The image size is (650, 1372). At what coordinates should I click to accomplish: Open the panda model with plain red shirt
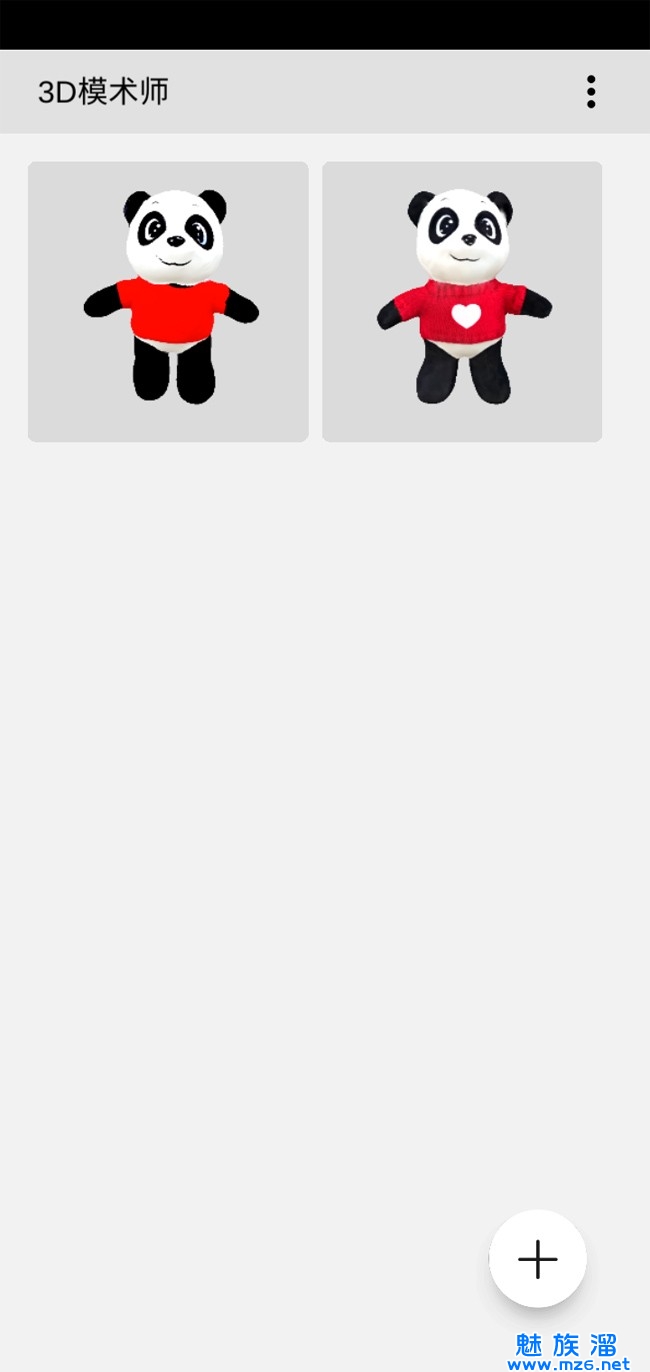point(168,301)
